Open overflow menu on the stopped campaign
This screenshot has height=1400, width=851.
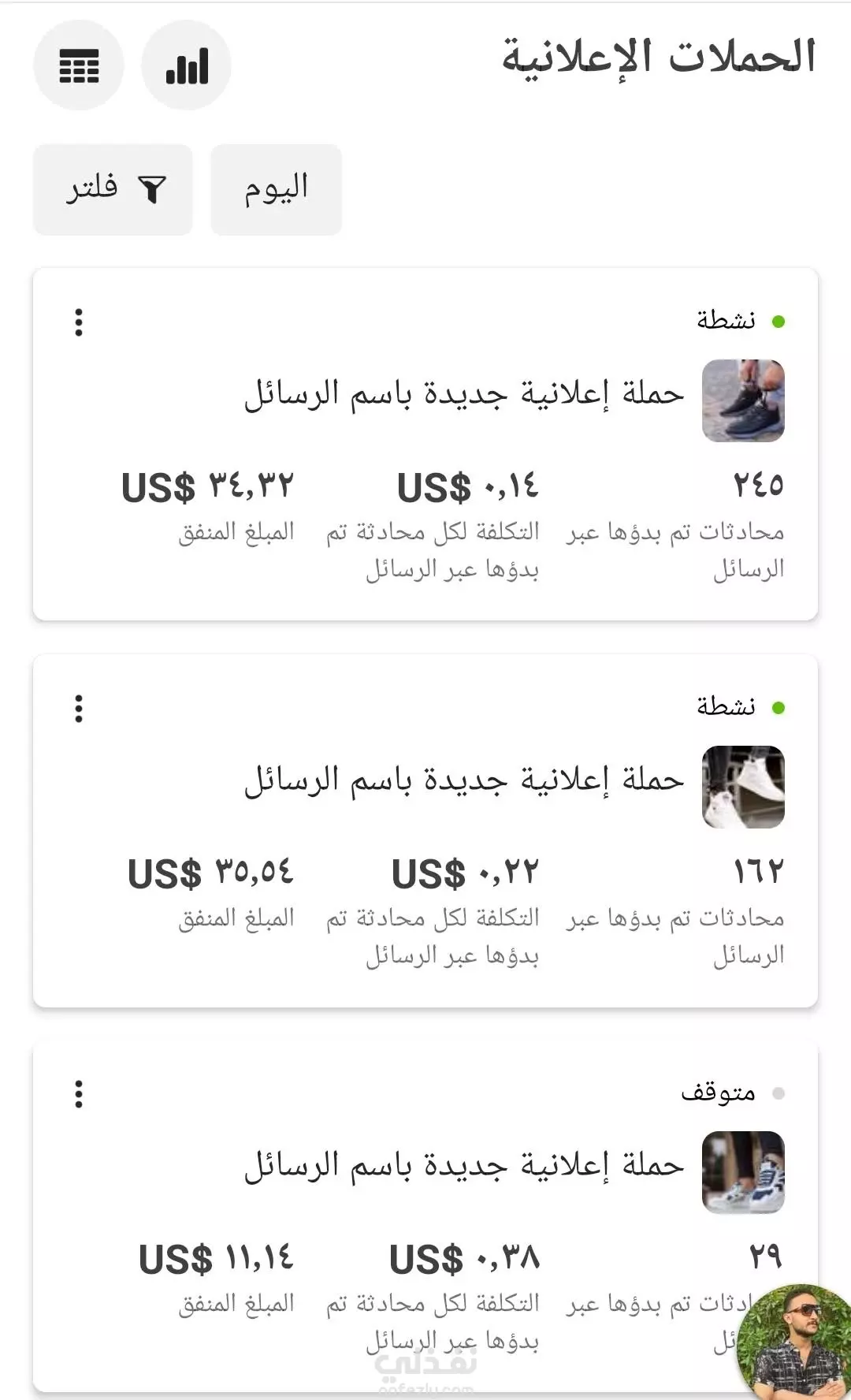pyautogui.click(x=79, y=1094)
